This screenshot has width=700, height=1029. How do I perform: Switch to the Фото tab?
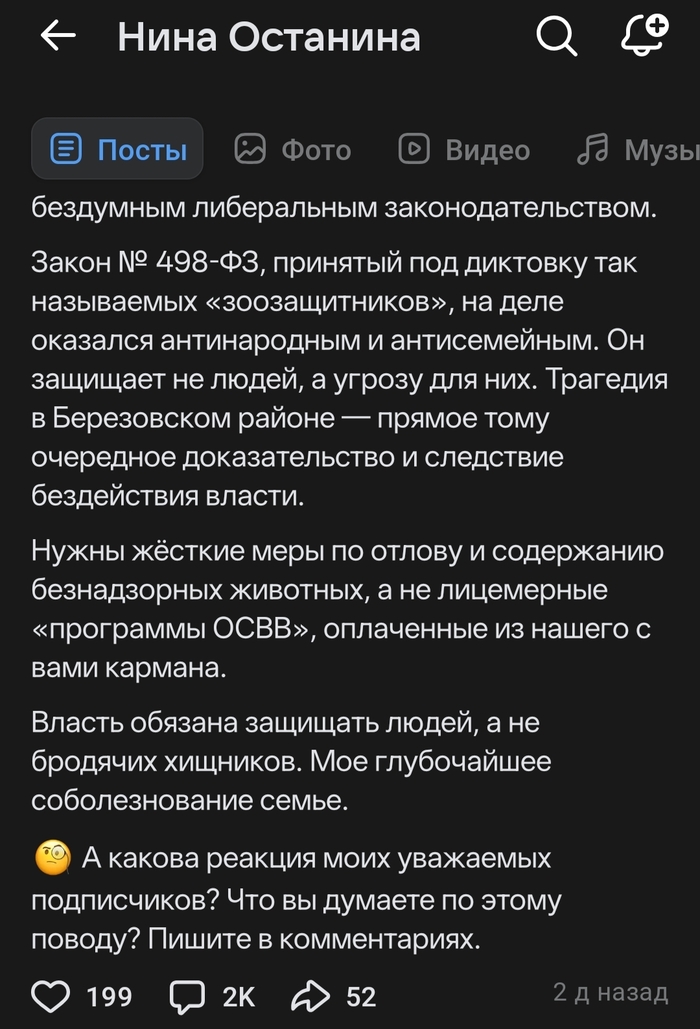292,150
